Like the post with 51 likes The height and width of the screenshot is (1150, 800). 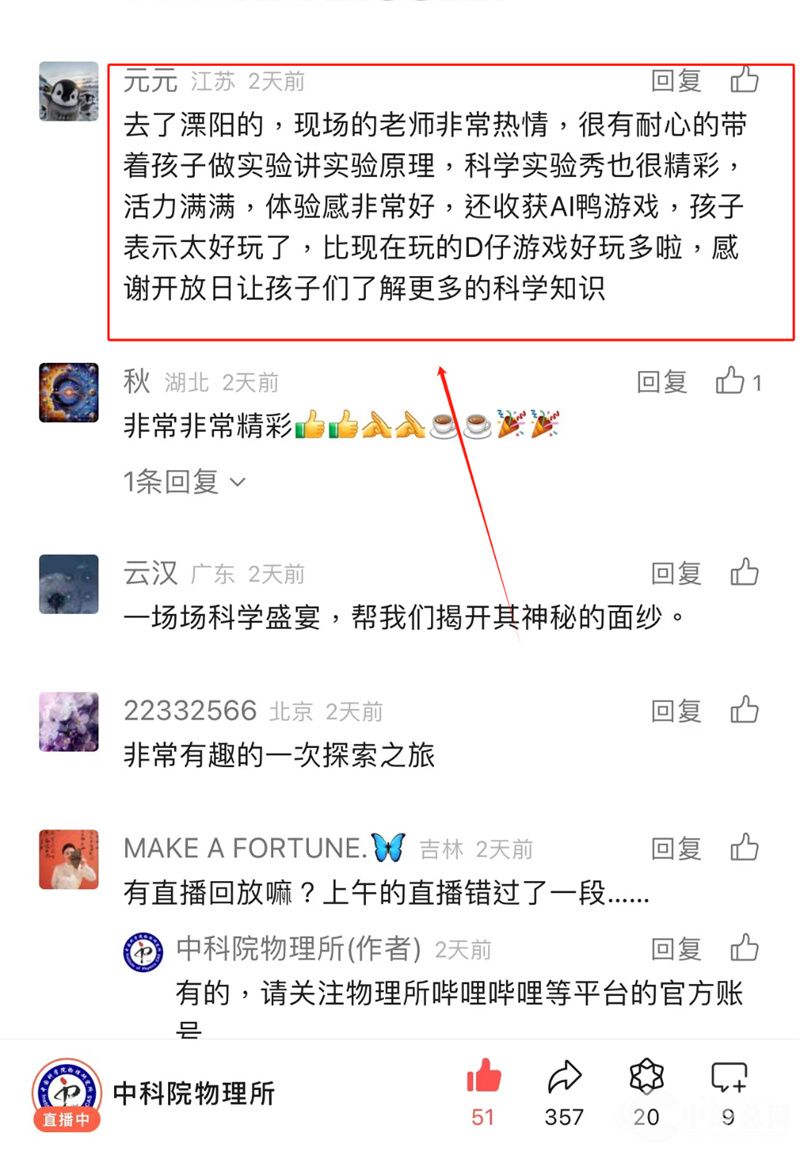point(484,1080)
